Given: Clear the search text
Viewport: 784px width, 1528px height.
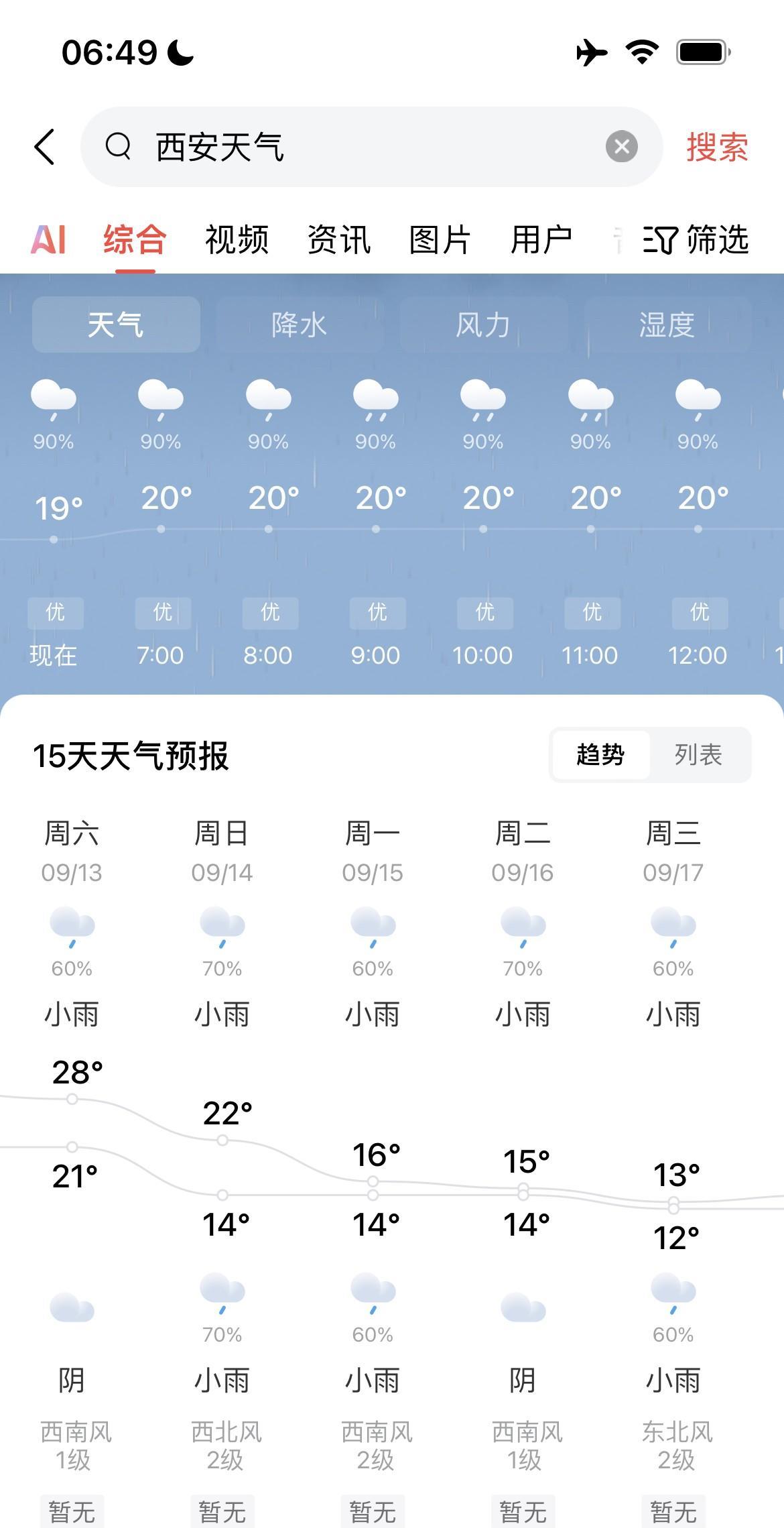Looking at the screenshot, I should (621, 147).
